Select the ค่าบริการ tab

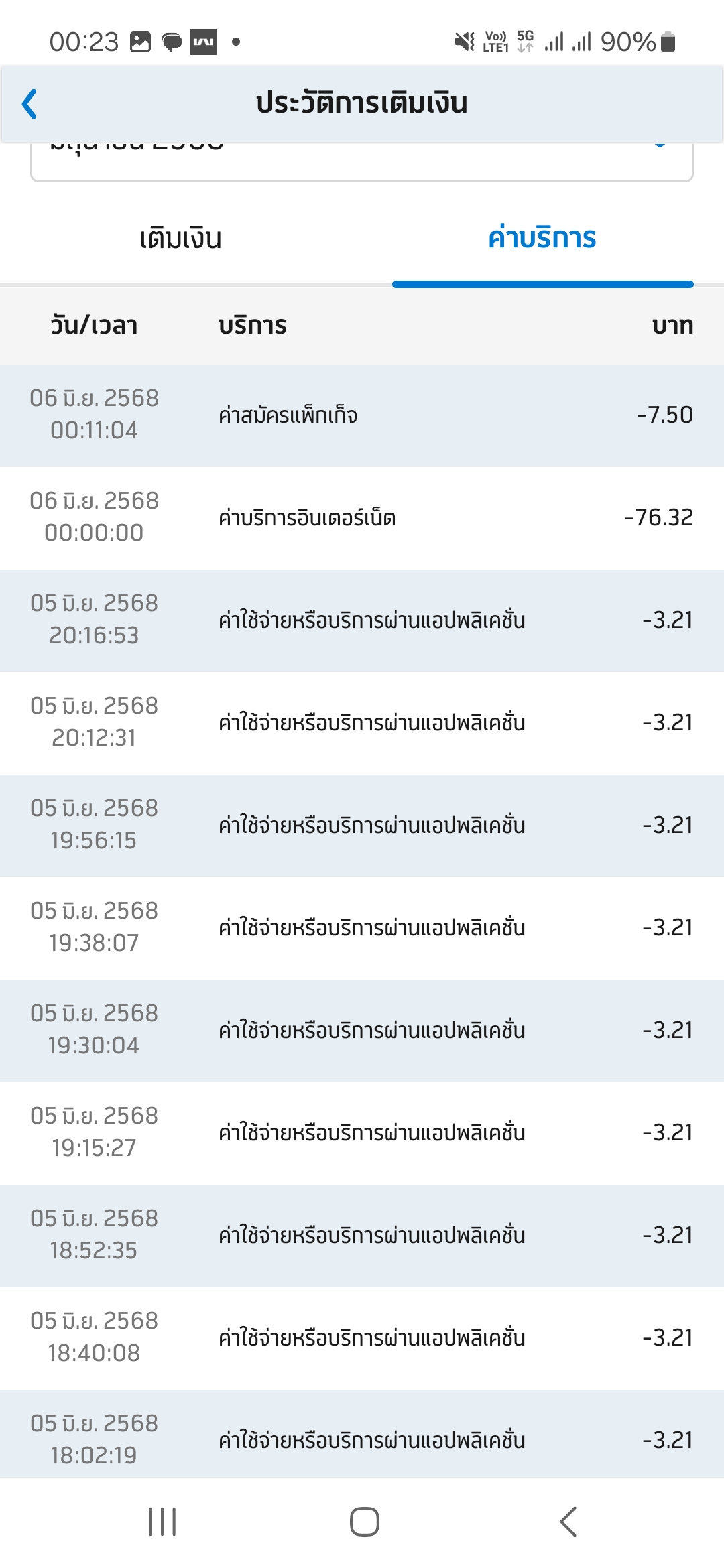[x=542, y=239]
